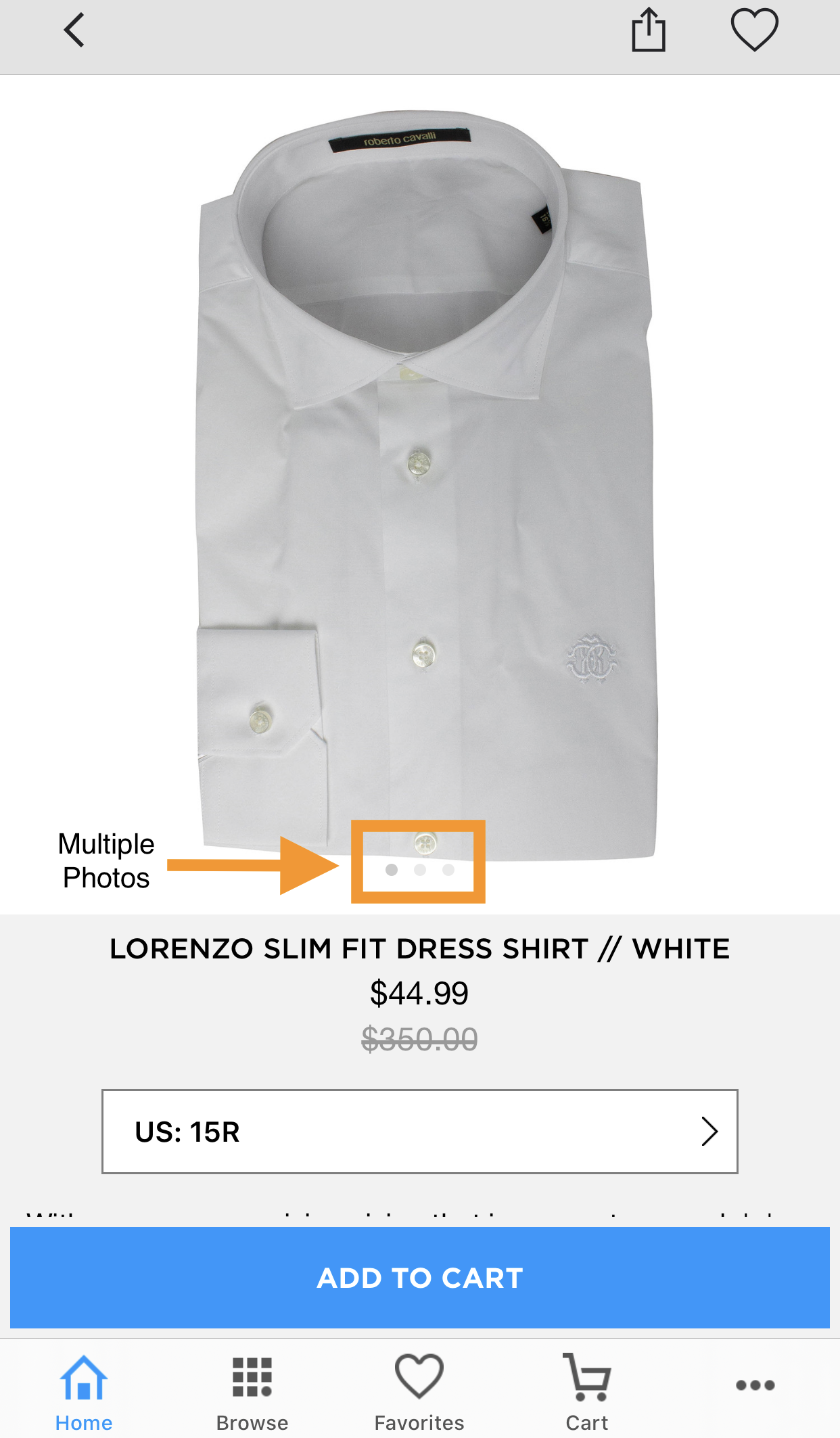Go back using the top arrow
The width and height of the screenshot is (840, 1438).
74,30
